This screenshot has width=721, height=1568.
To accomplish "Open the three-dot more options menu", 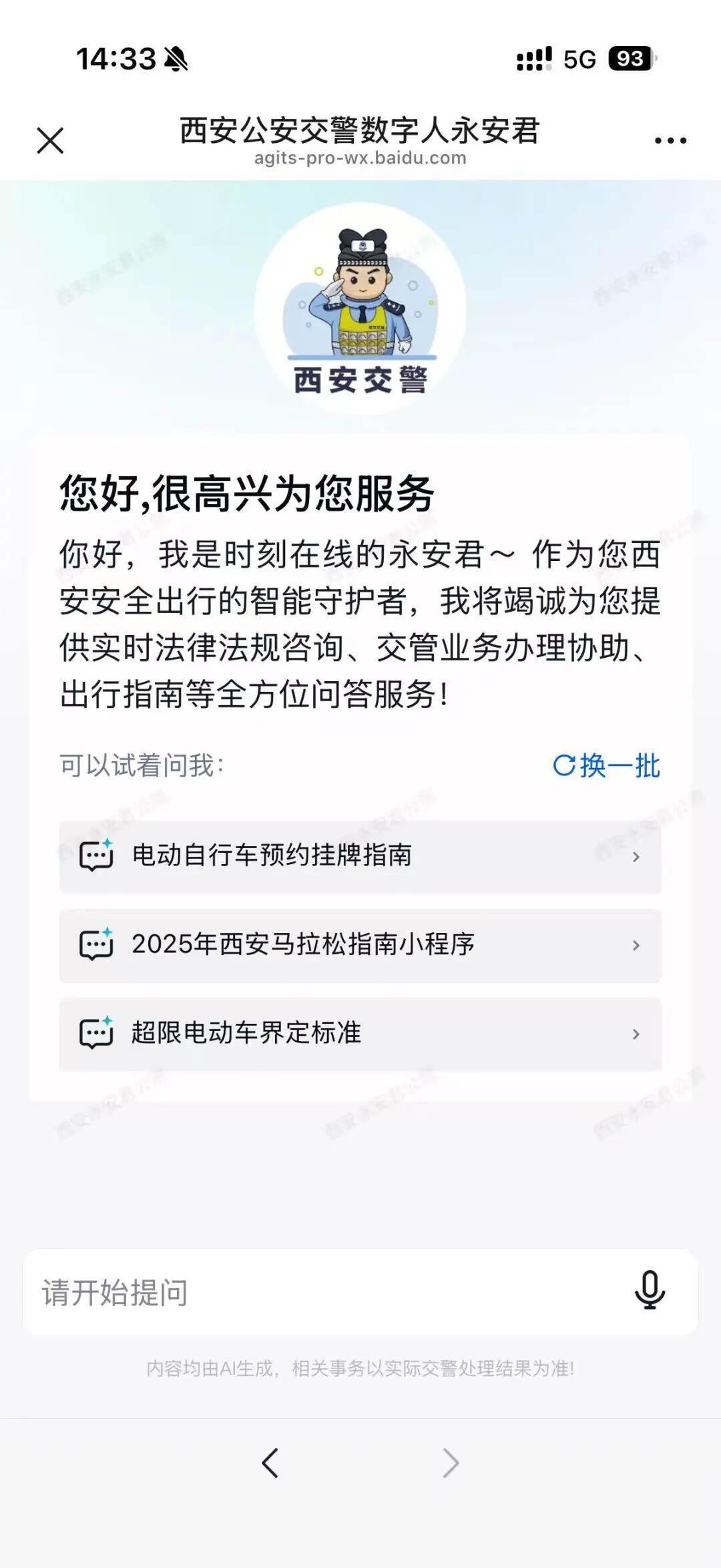I will click(670, 140).
